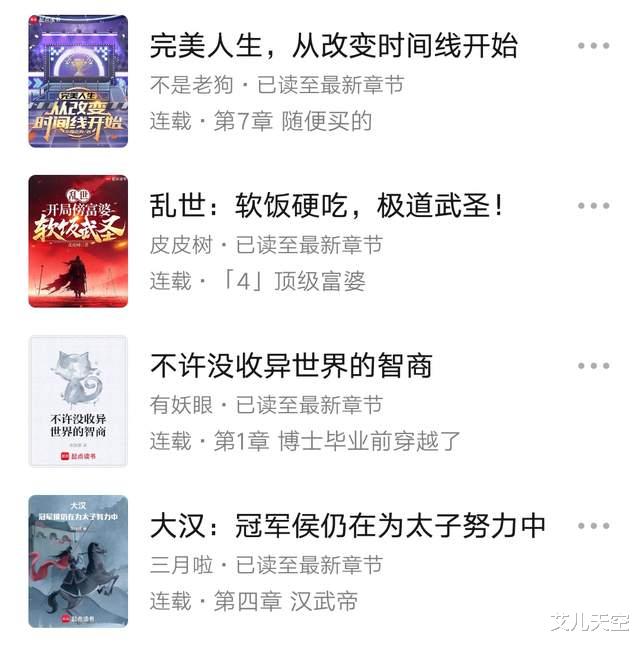Image resolution: width=640 pixels, height=645 pixels.
Task: Open the book 乱世：软饭硬吃，极道武圣！
Action: point(326,206)
